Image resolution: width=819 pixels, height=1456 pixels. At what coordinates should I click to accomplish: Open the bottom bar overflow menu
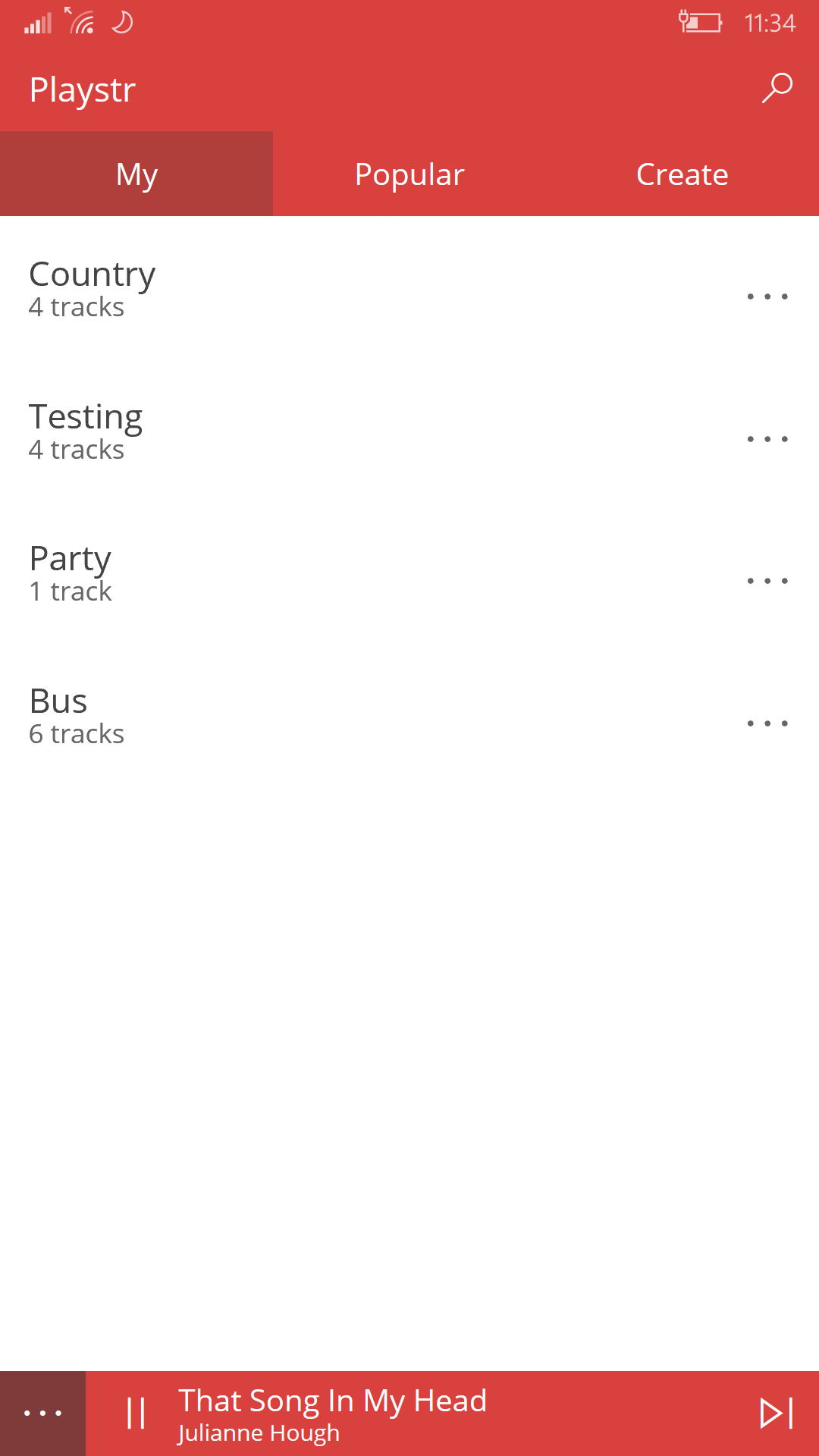coord(42,1414)
